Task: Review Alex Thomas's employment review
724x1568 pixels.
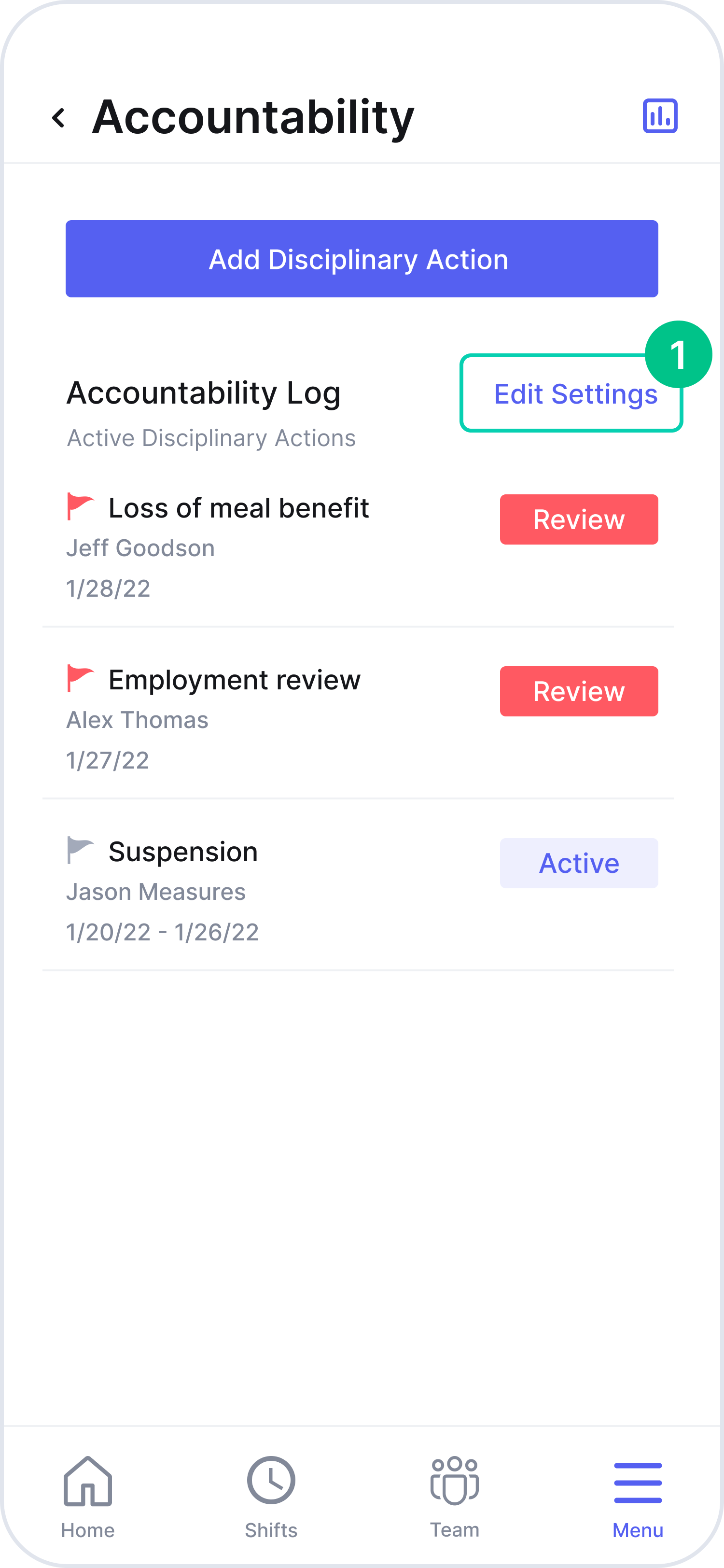Action: [578, 691]
